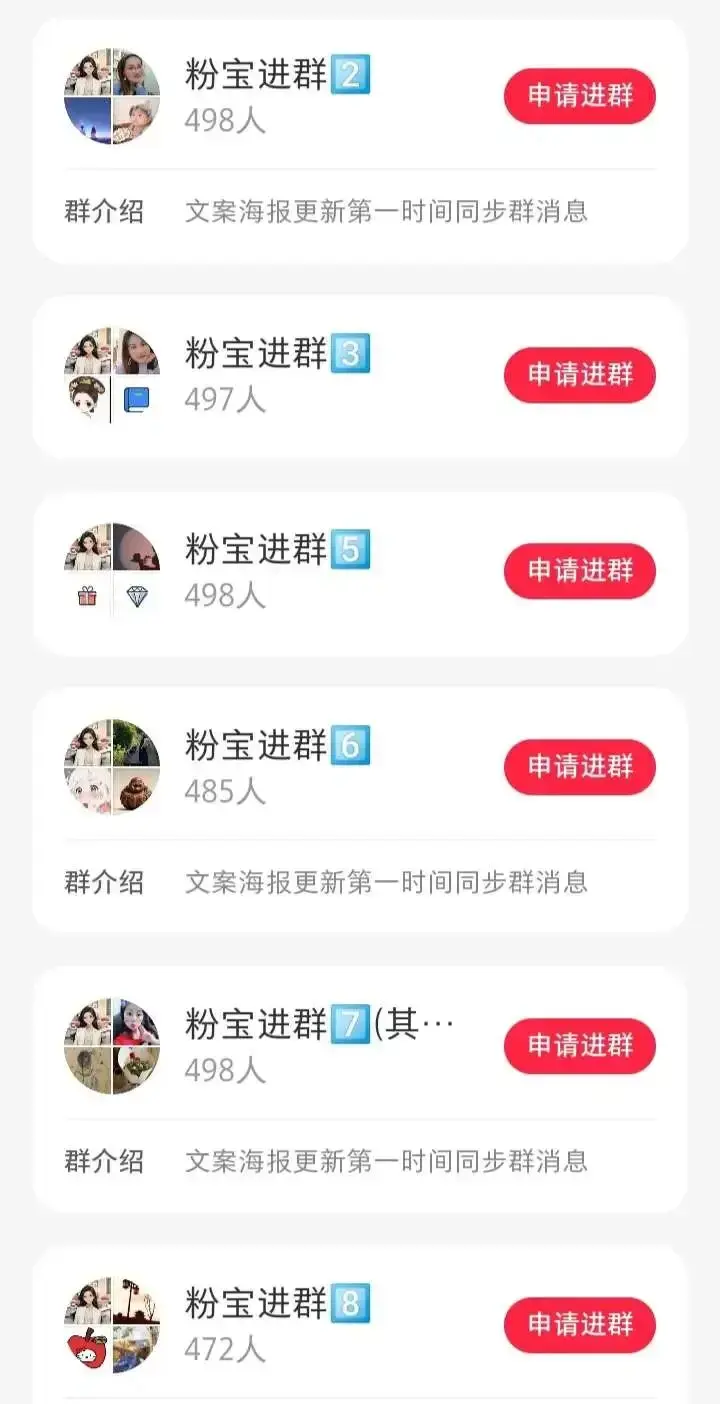Apply to join 粉宝进群7
The width and height of the screenshot is (720, 1404).
[578, 1046]
